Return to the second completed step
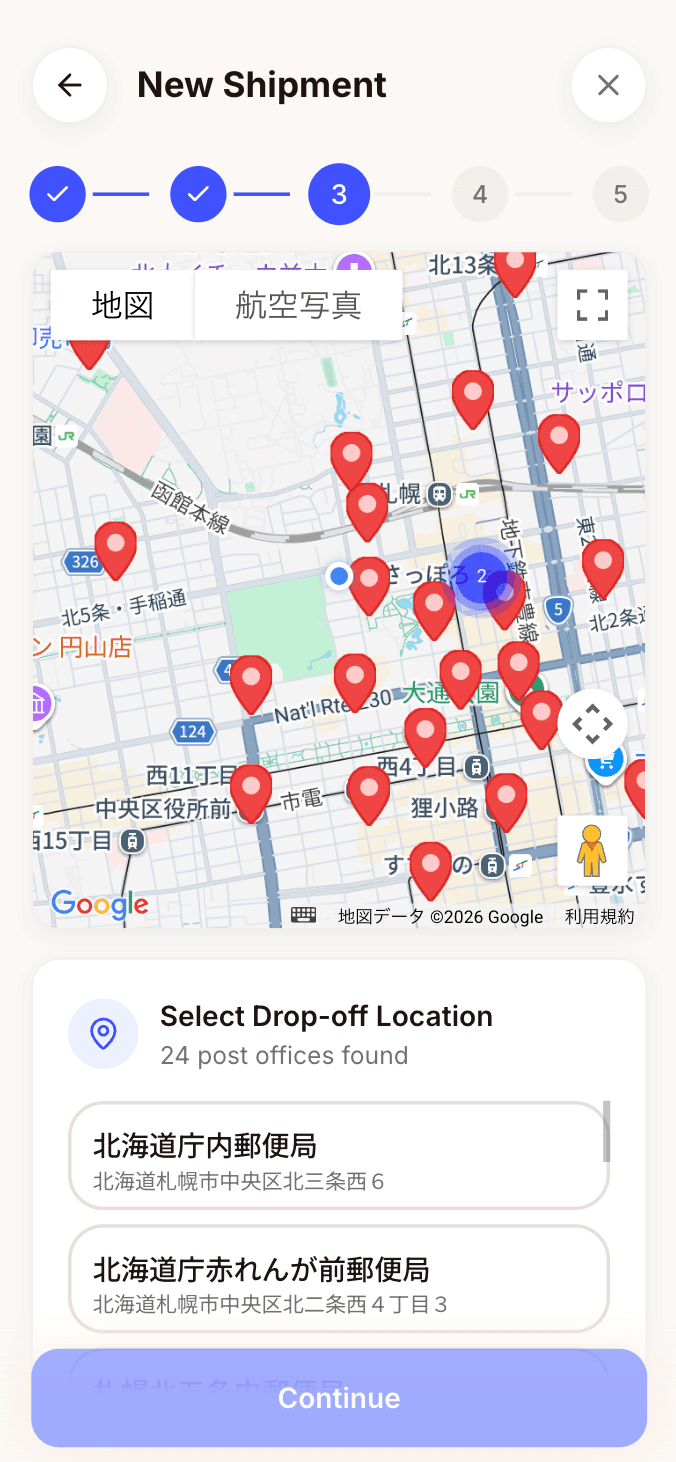The width and height of the screenshot is (676, 1462). 199,193
